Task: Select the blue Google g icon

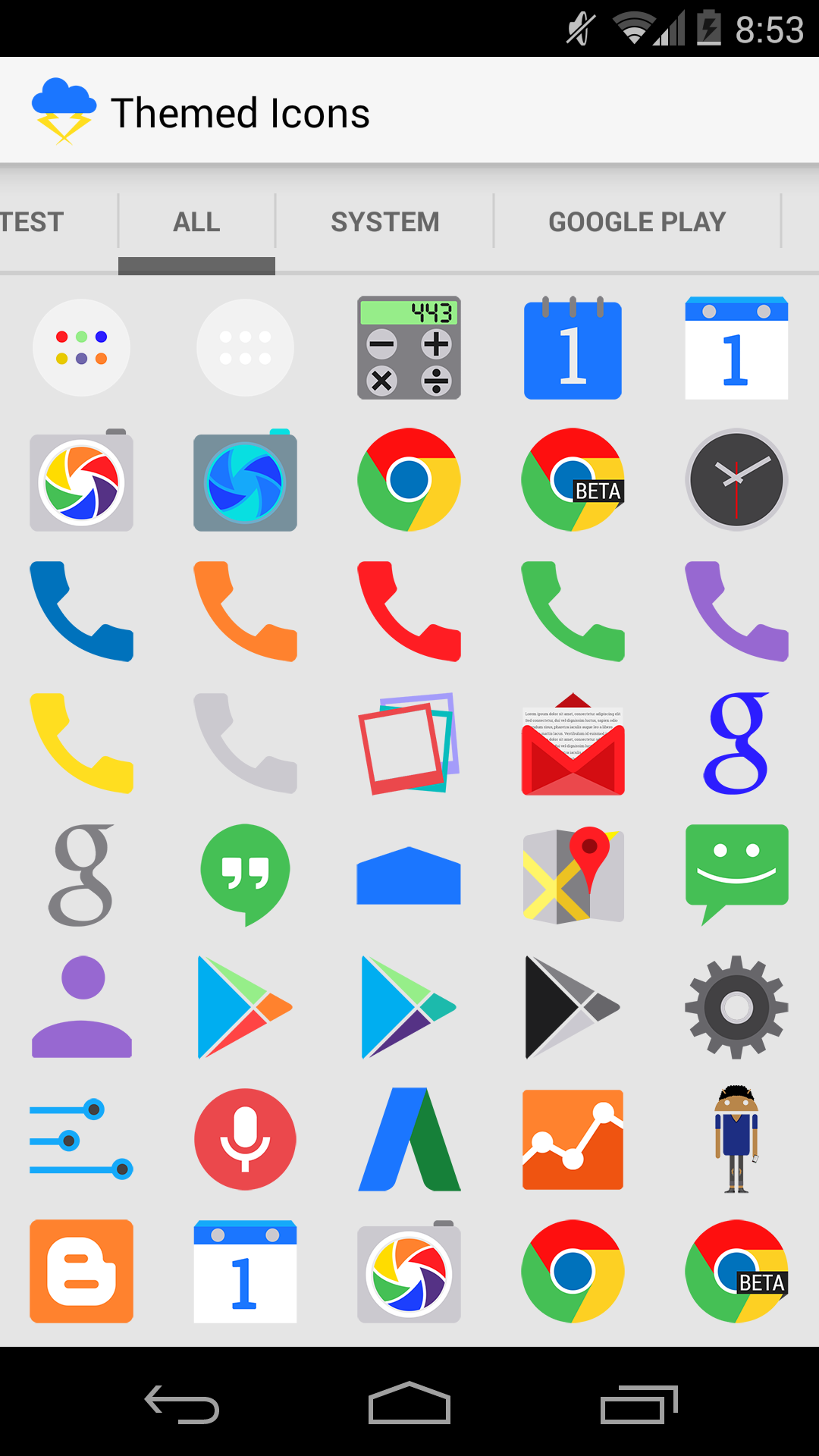Action: [736, 743]
